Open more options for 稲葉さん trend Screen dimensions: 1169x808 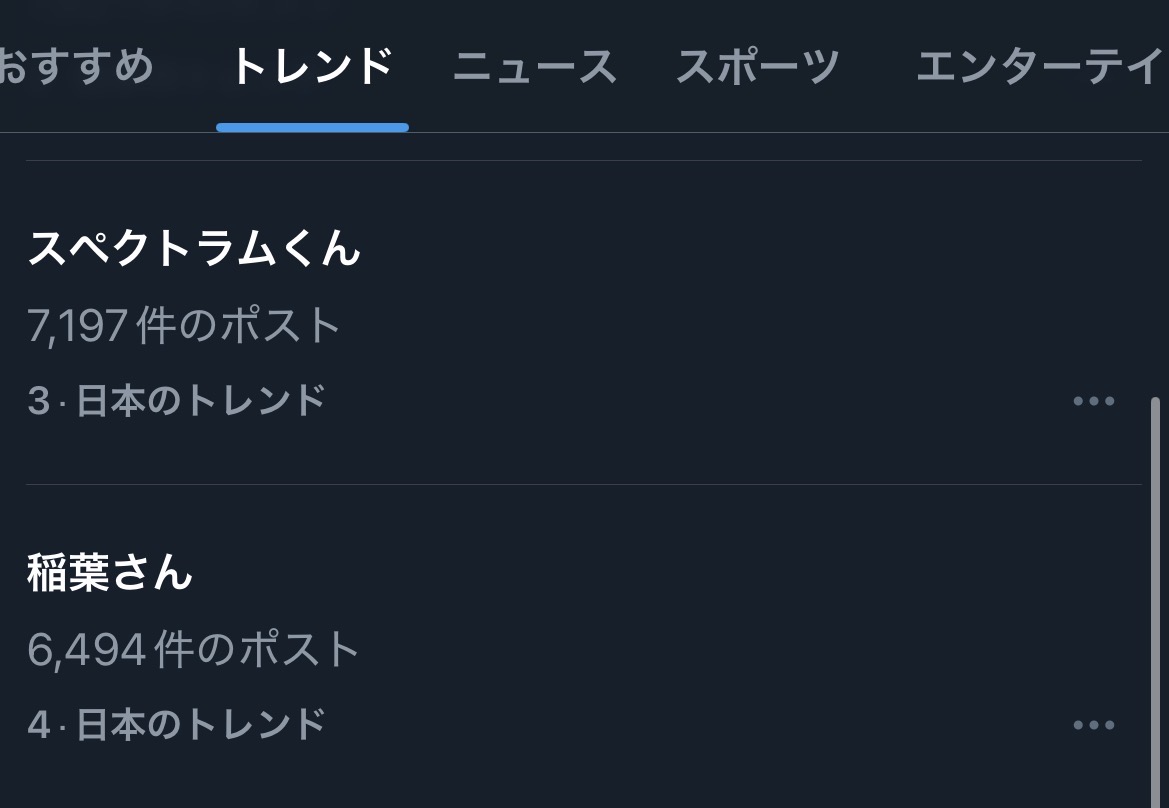click(1093, 725)
